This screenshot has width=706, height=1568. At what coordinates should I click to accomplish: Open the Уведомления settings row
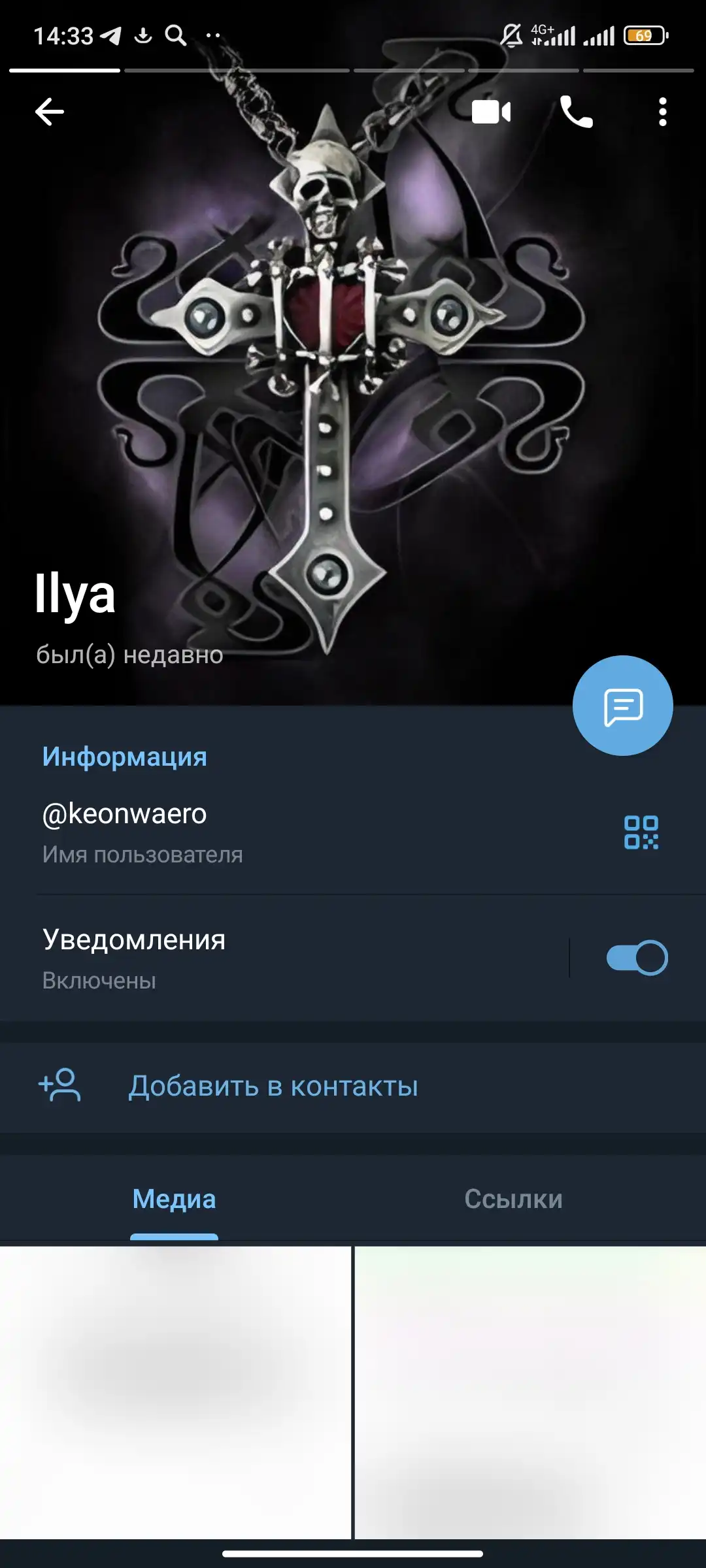coord(284,958)
